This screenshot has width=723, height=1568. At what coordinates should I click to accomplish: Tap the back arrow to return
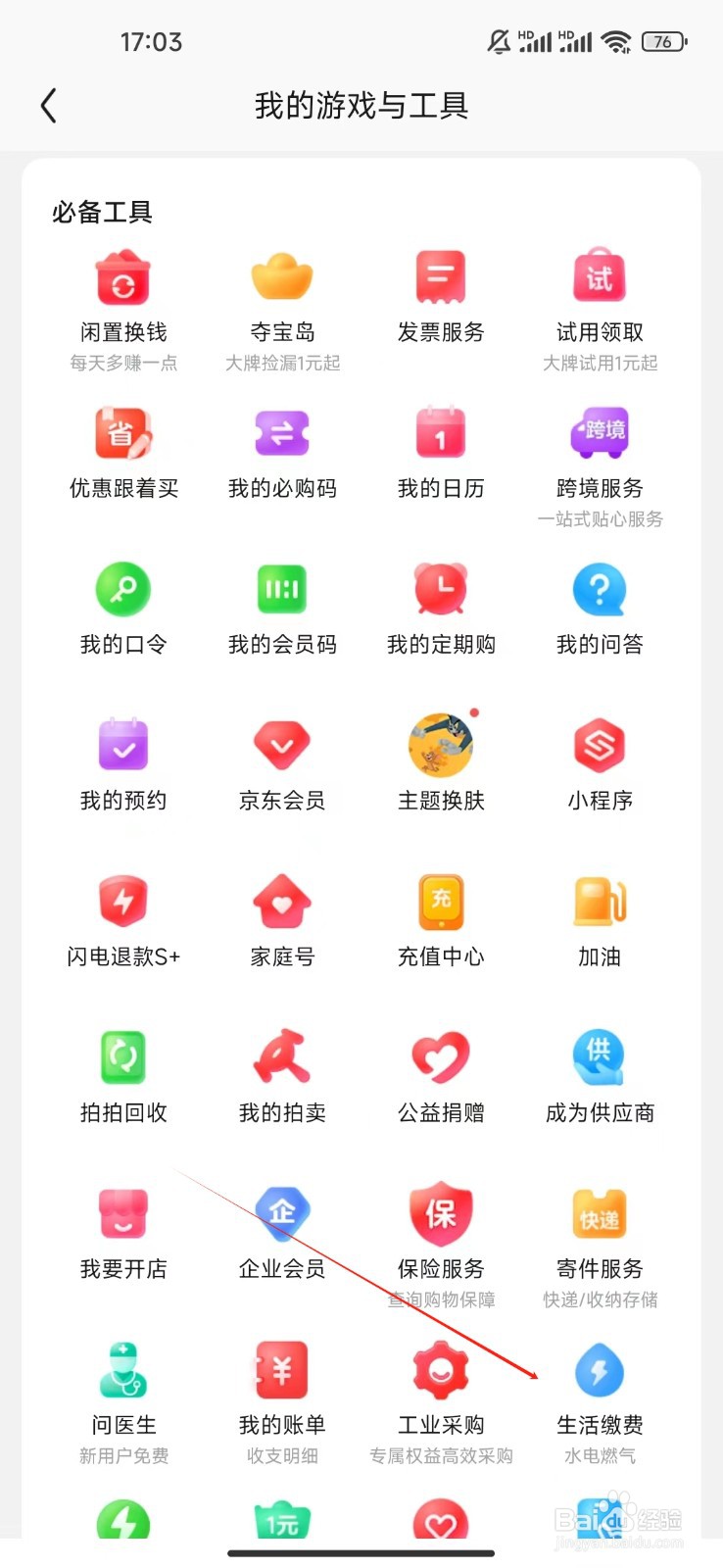(x=49, y=105)
